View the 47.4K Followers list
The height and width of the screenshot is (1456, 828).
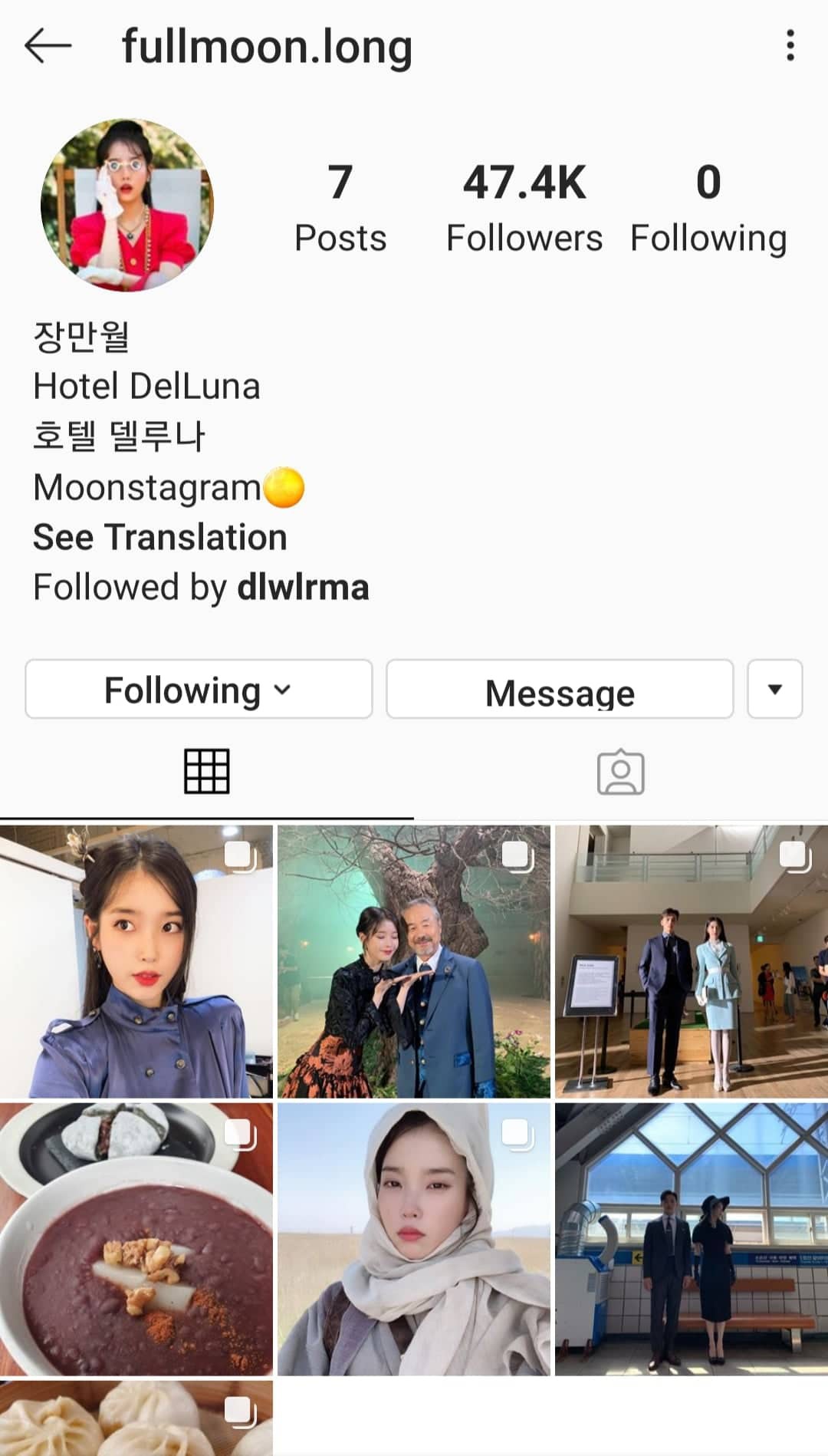click(524, 207)
